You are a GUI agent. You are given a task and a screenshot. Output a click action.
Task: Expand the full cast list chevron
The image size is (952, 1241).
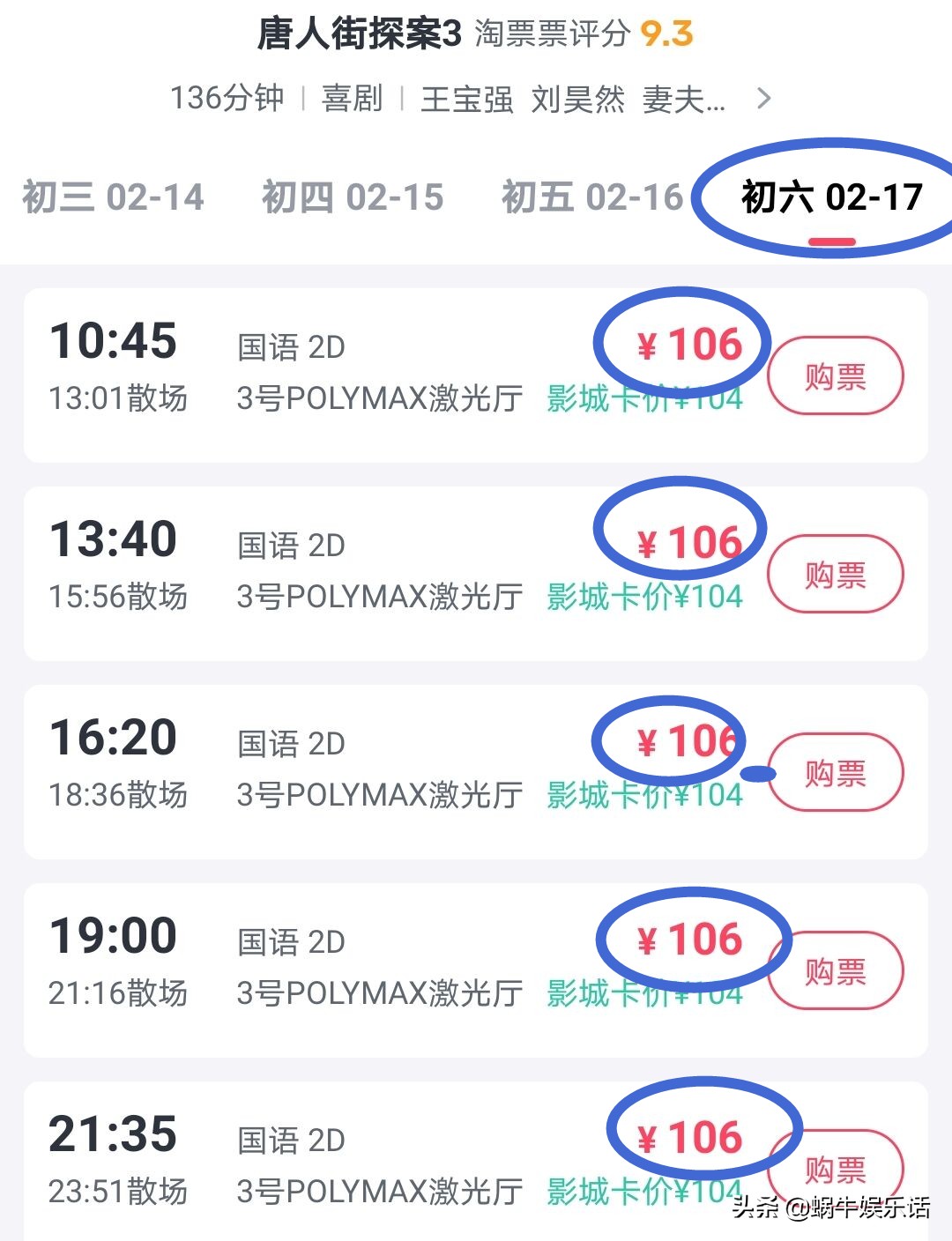[763, 100]
